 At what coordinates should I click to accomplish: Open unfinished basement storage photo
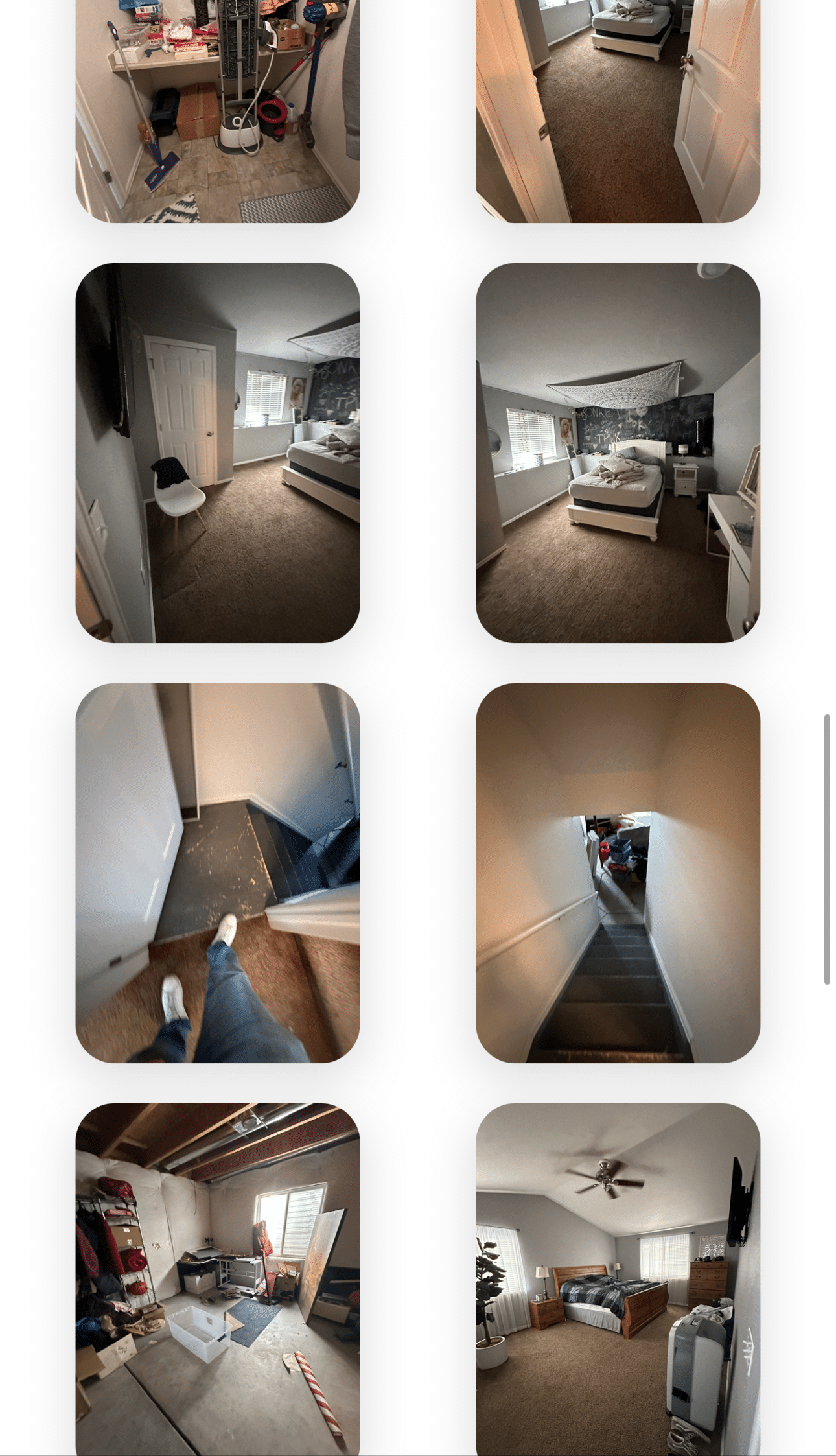pos(217,1277)
